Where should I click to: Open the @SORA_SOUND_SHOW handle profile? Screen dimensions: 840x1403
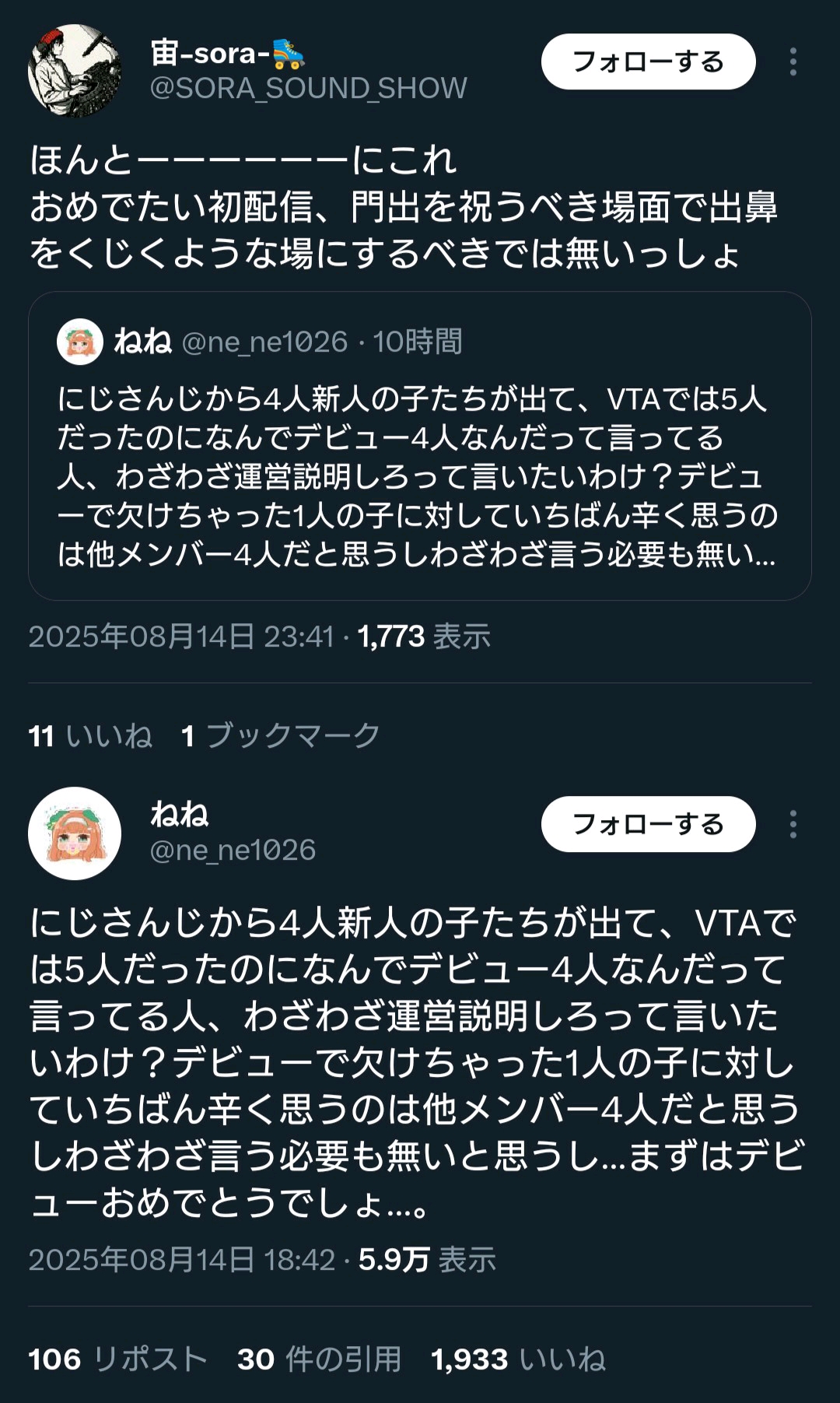[308, 88]
